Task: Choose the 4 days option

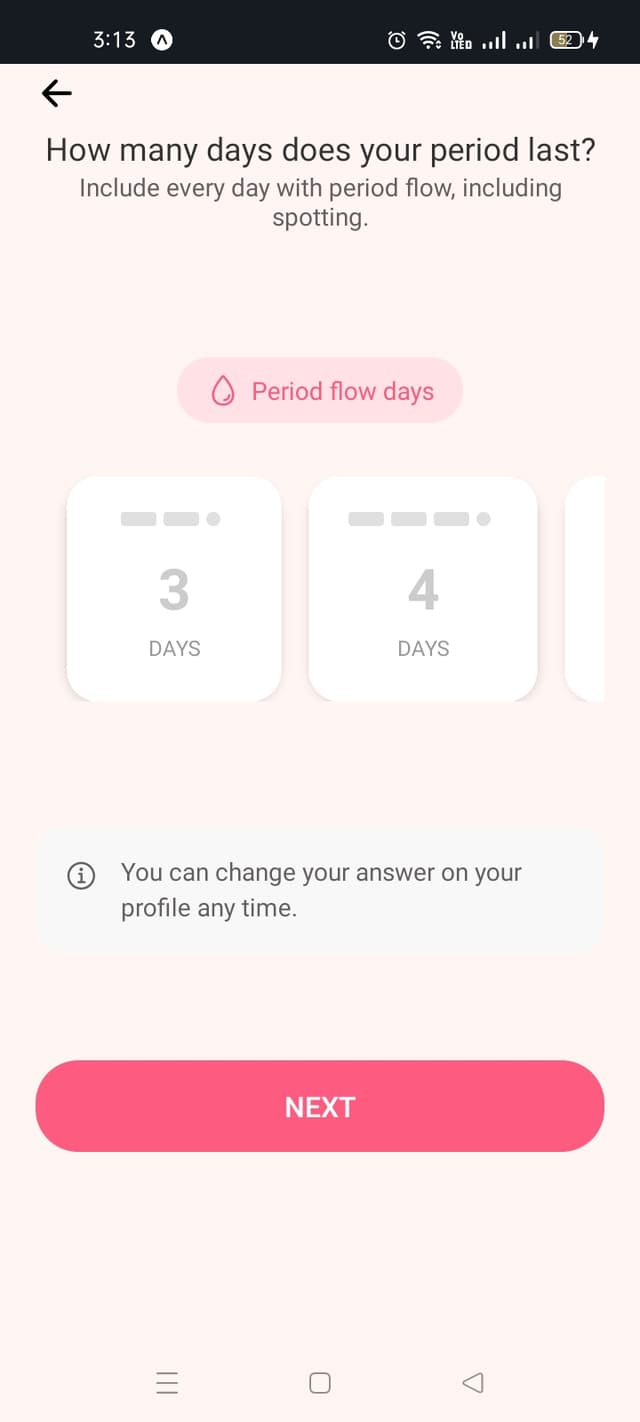Action: coord(423,589)
